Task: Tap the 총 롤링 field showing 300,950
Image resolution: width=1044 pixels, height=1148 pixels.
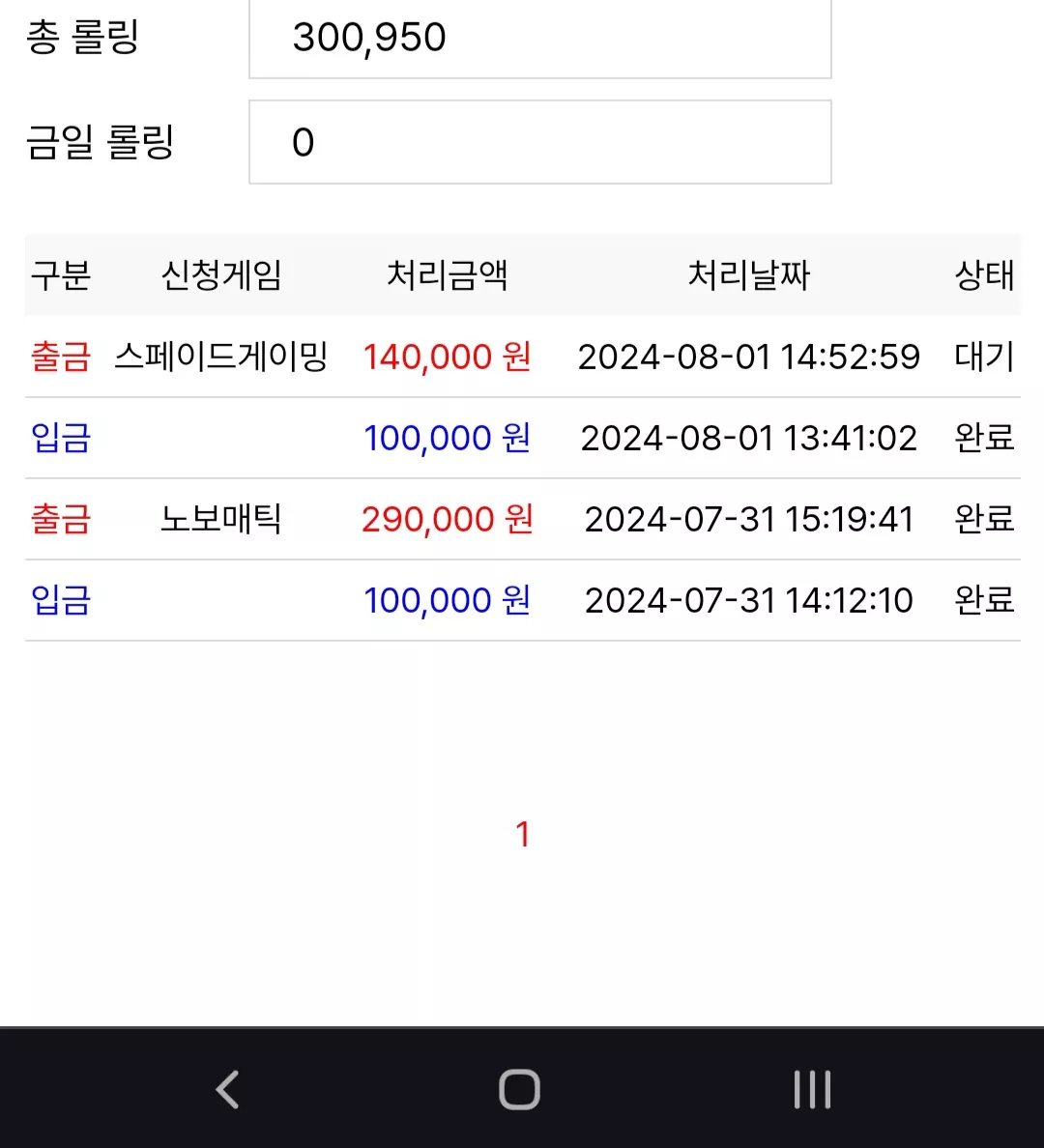Action: 540,37
